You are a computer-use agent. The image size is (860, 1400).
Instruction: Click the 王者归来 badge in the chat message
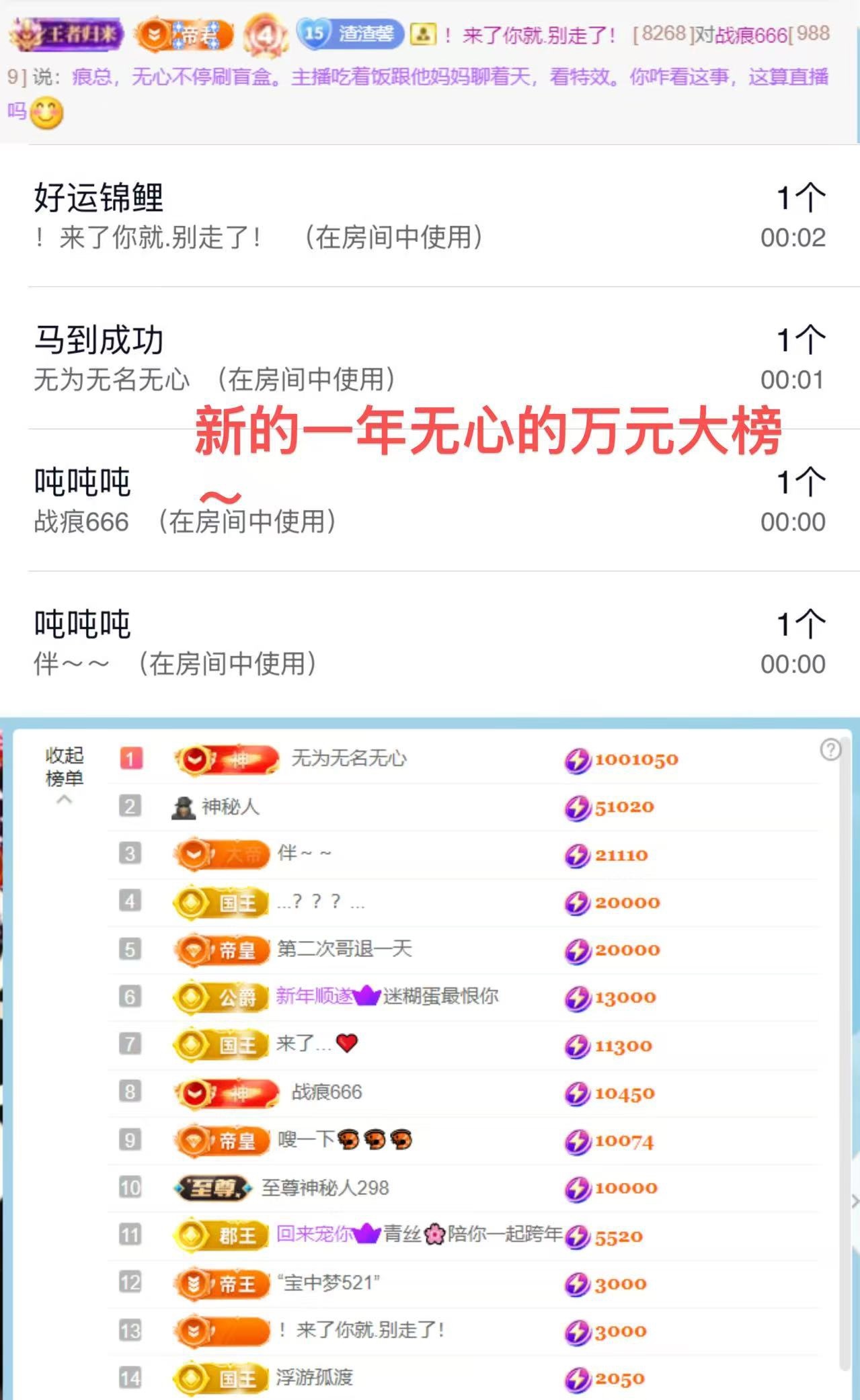coord(67,35)
